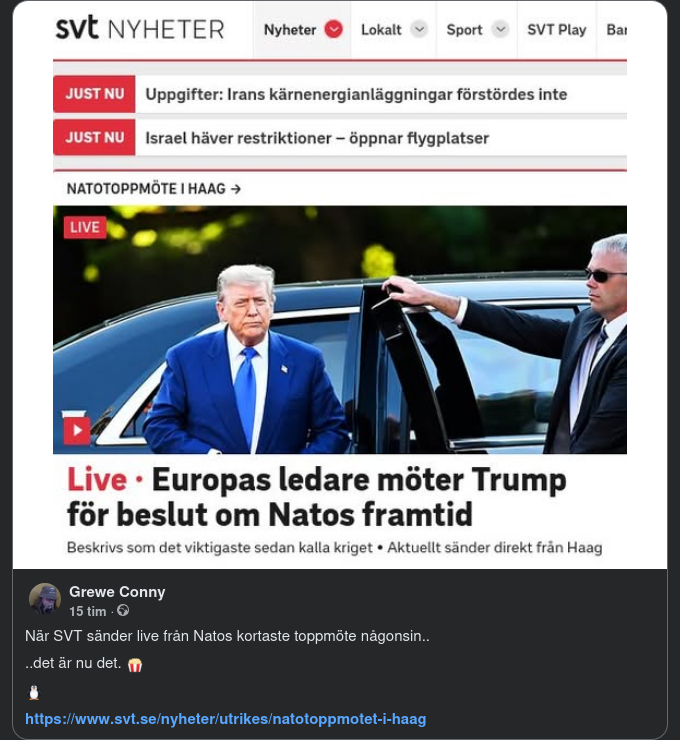Open the svt.se natotoppmotet-i-haag link
The image size is (680, 740).
[225, 719]
